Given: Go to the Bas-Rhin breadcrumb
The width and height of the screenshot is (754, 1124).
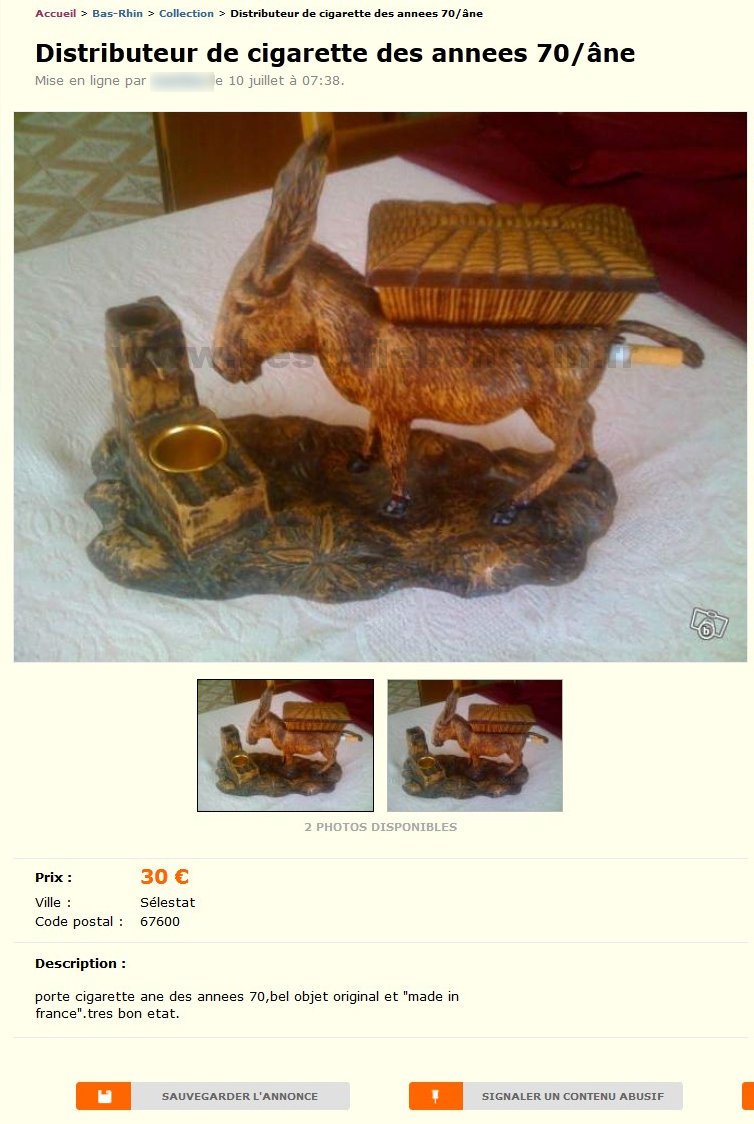Looking at the screenshot, I should click(117, 14).
